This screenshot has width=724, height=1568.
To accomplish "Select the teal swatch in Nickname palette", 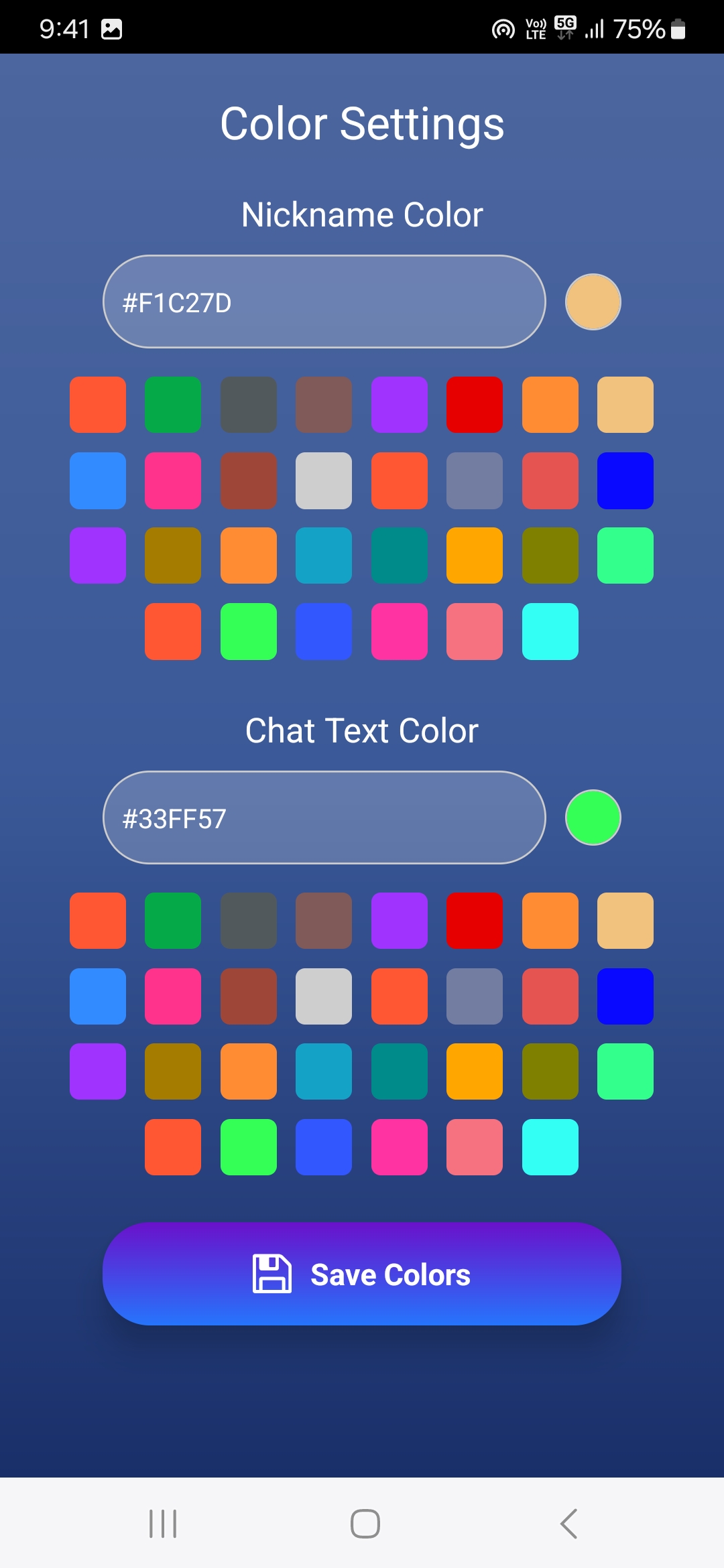I will pyautogui.click(x=400, y=556).
